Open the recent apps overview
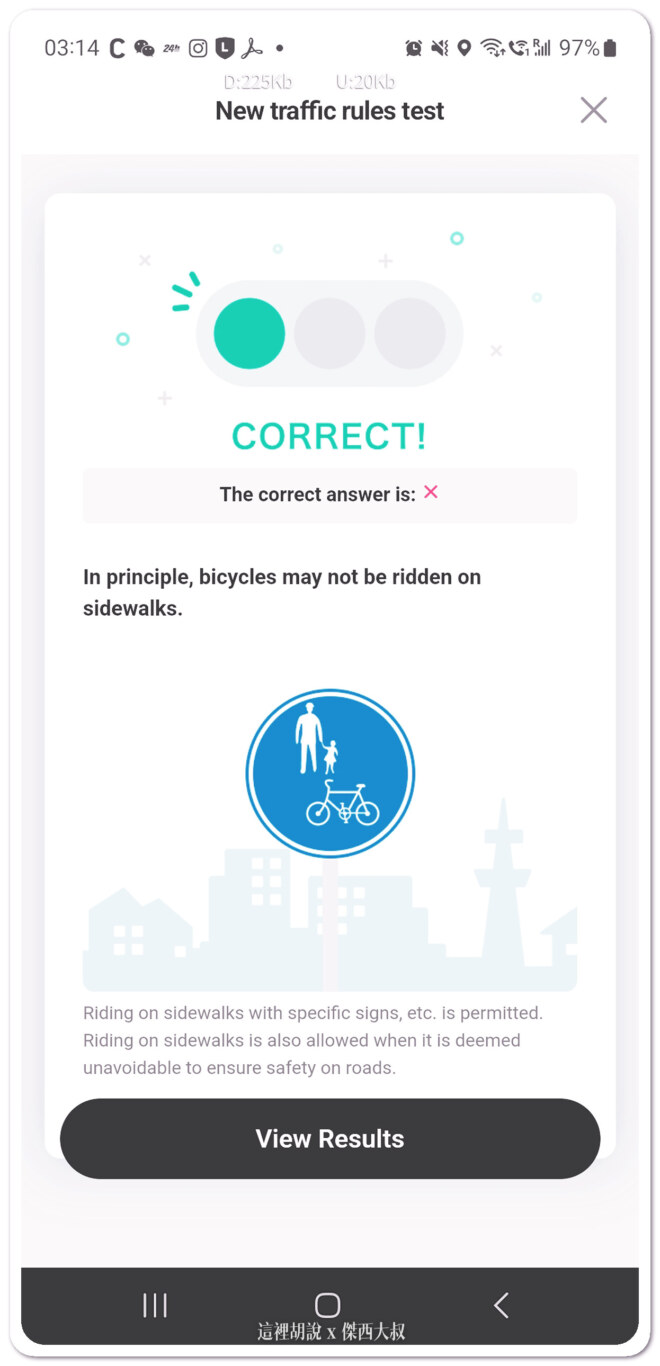Screen dimensions: 660x1366 [155, 1304]
